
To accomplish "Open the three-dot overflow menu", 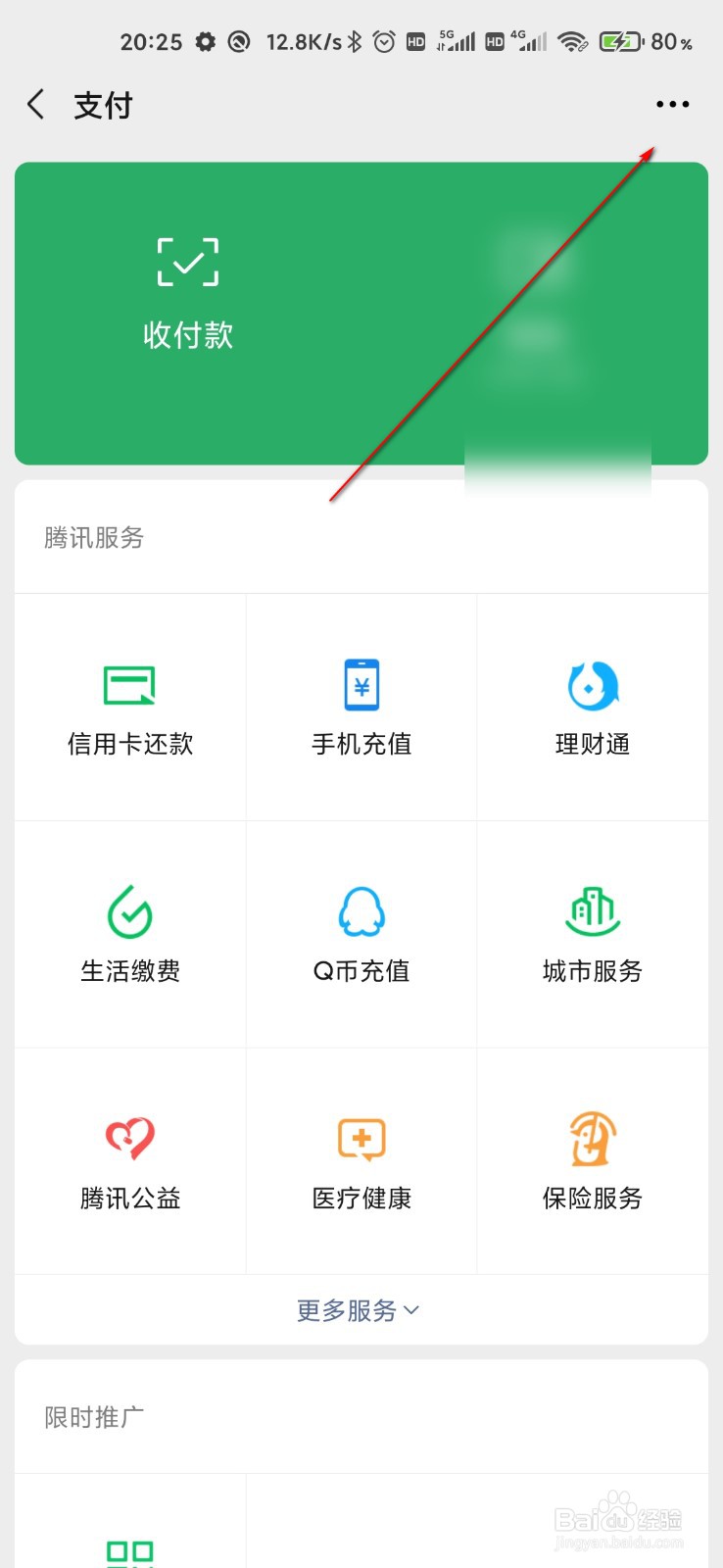I will coord(672,104).
